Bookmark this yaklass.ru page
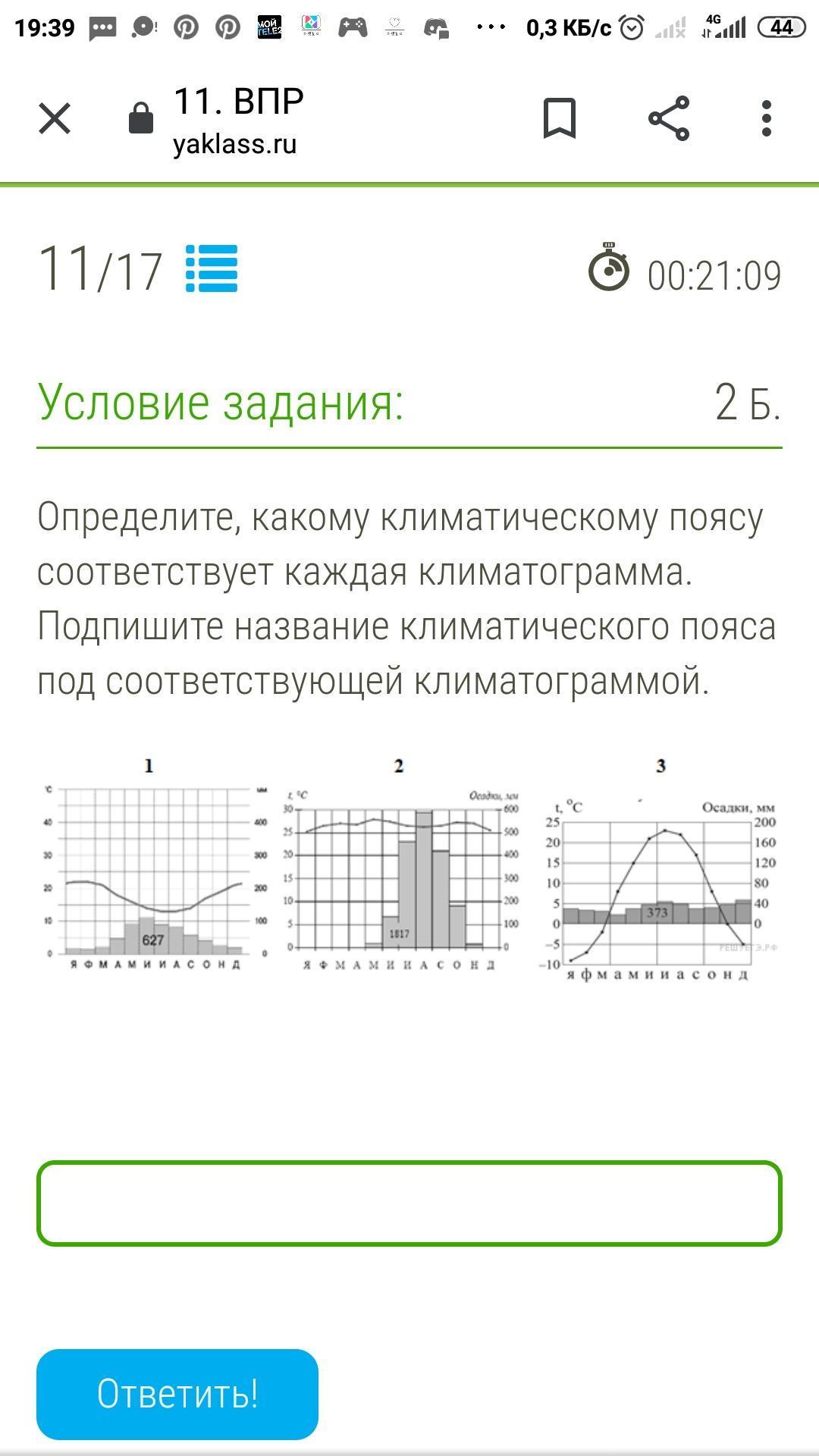 tap(560, 118)
